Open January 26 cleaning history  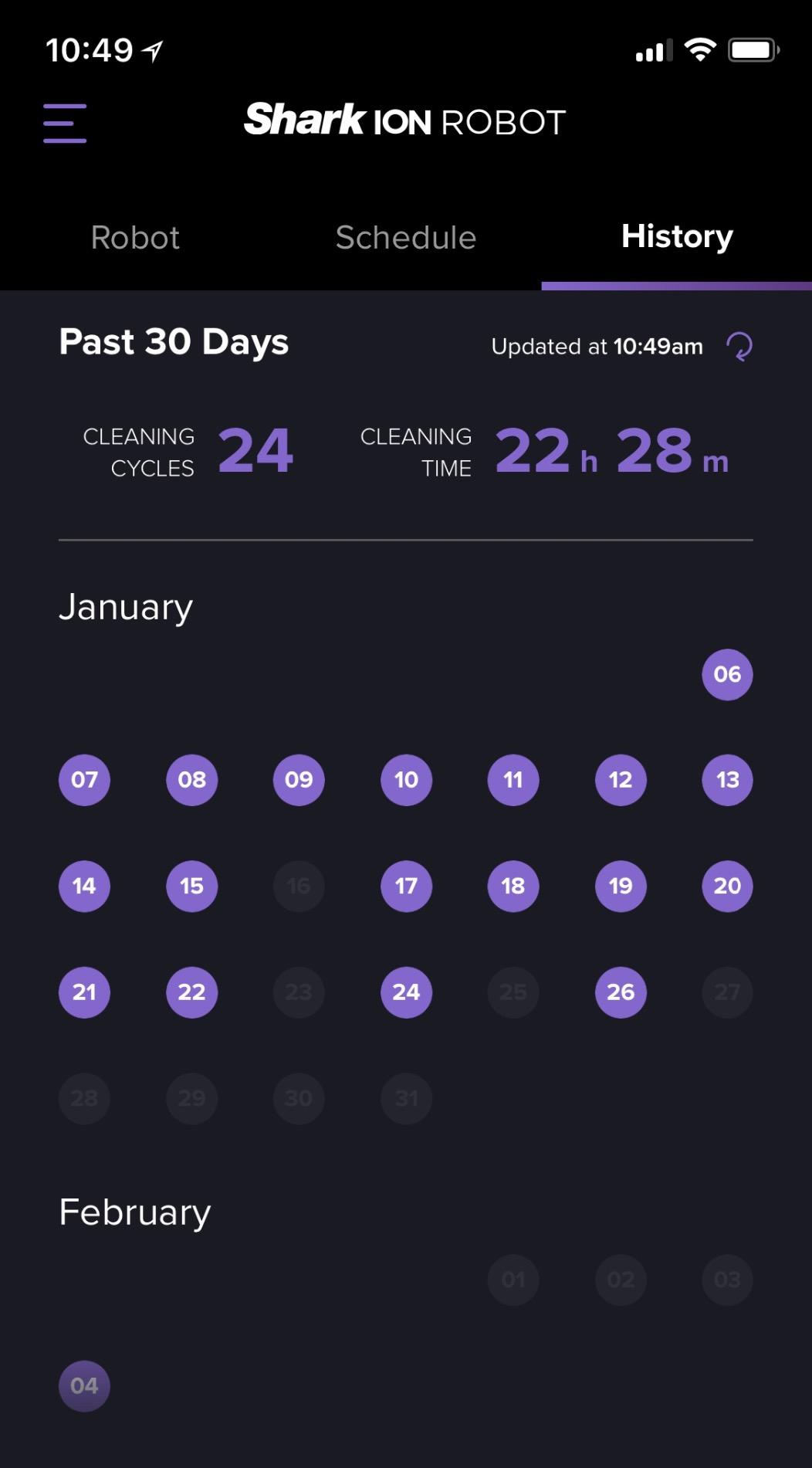tap(621, 992)
